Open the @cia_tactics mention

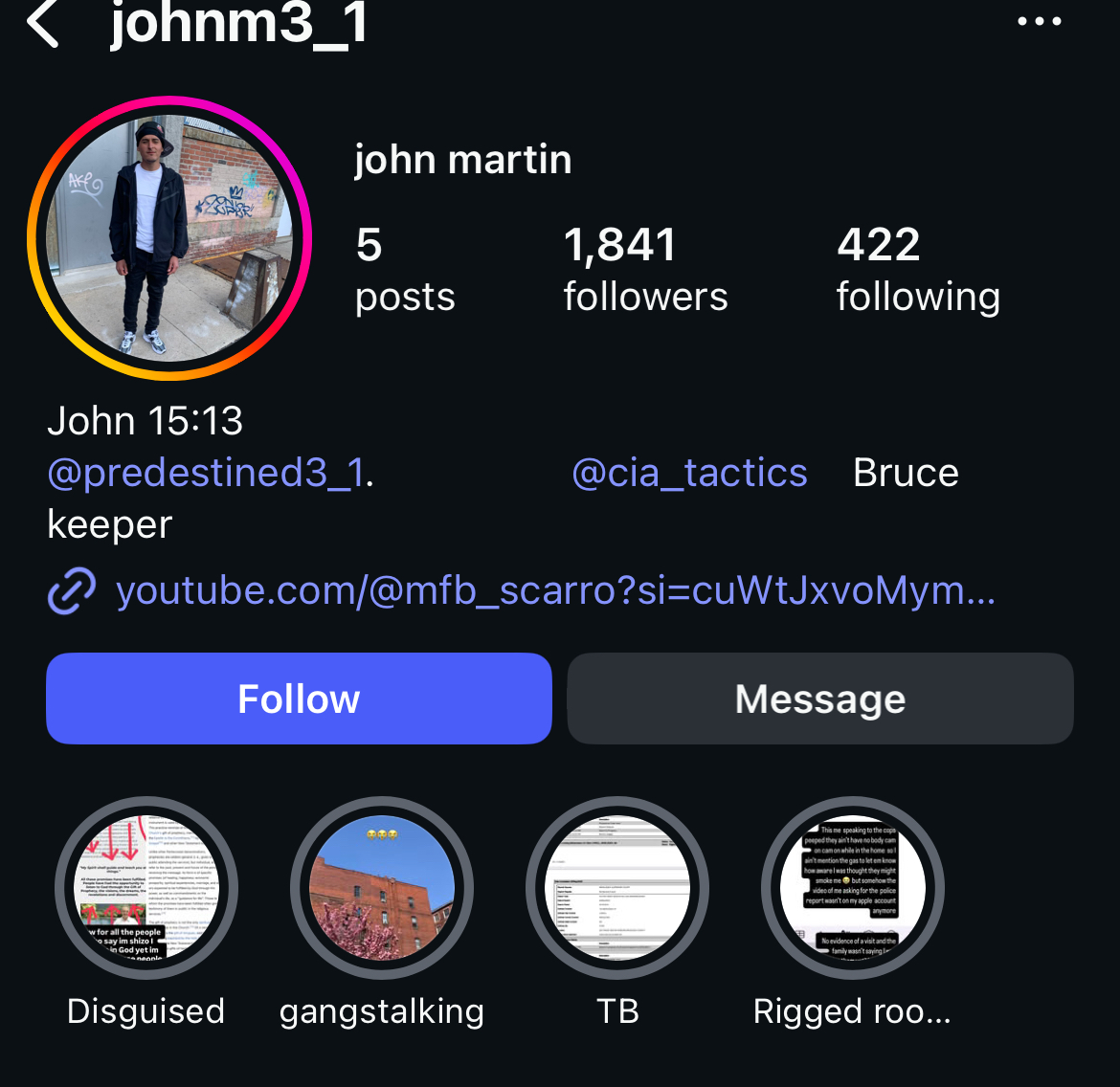[689, 473]
